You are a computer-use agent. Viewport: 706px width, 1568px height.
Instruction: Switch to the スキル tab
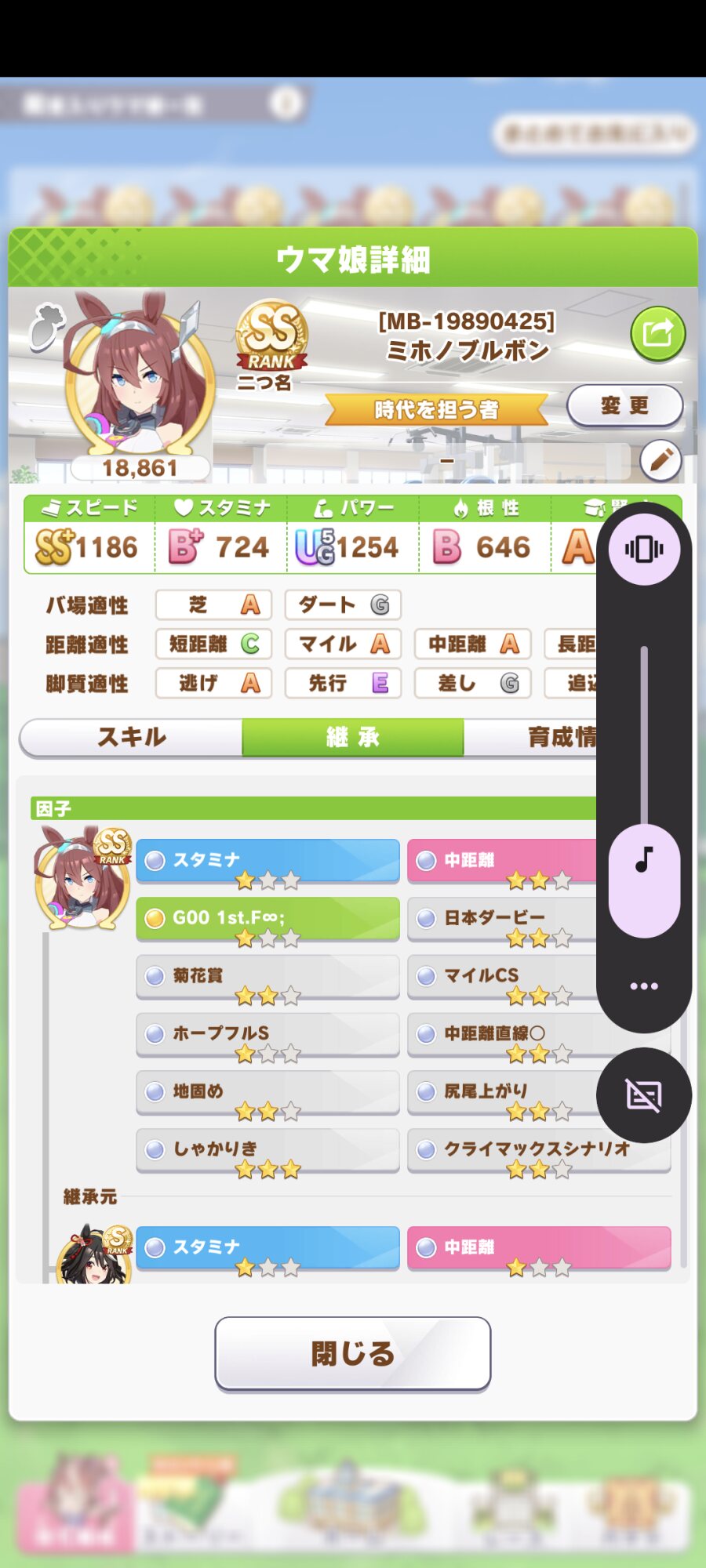(x=131, y=737)
